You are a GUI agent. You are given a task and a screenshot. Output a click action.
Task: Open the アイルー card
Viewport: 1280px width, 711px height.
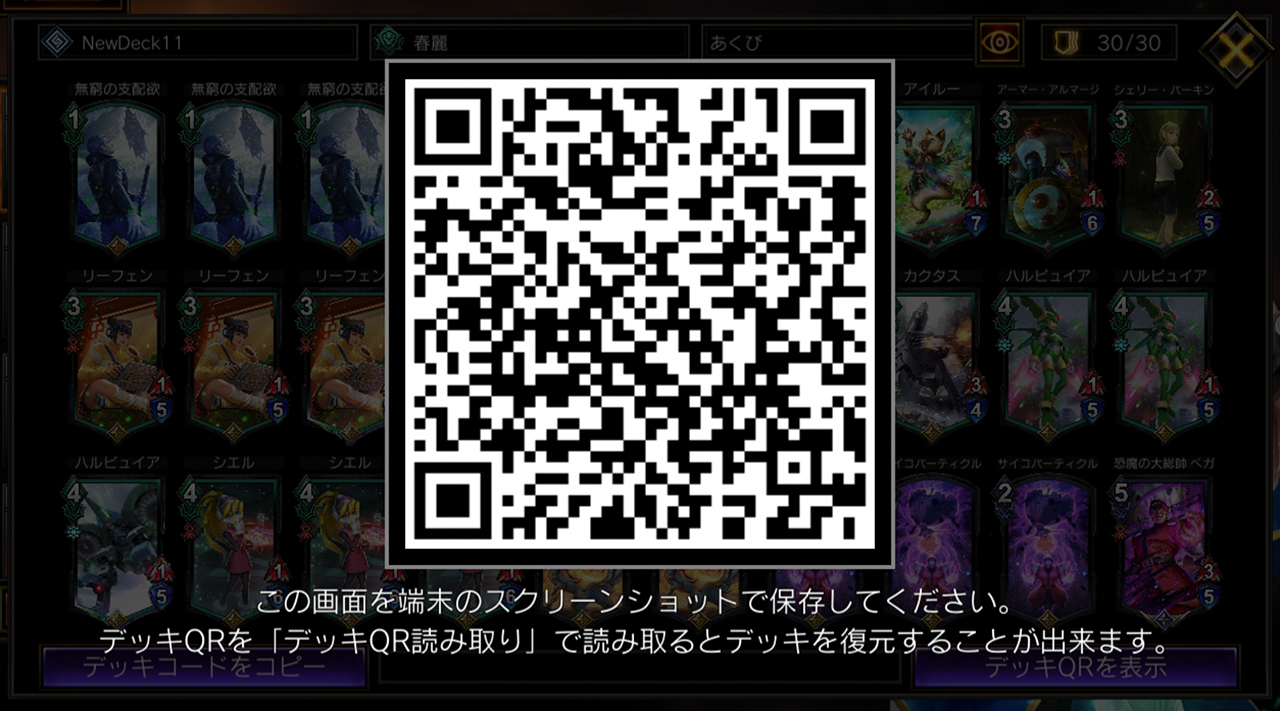[x=935, y=176]
